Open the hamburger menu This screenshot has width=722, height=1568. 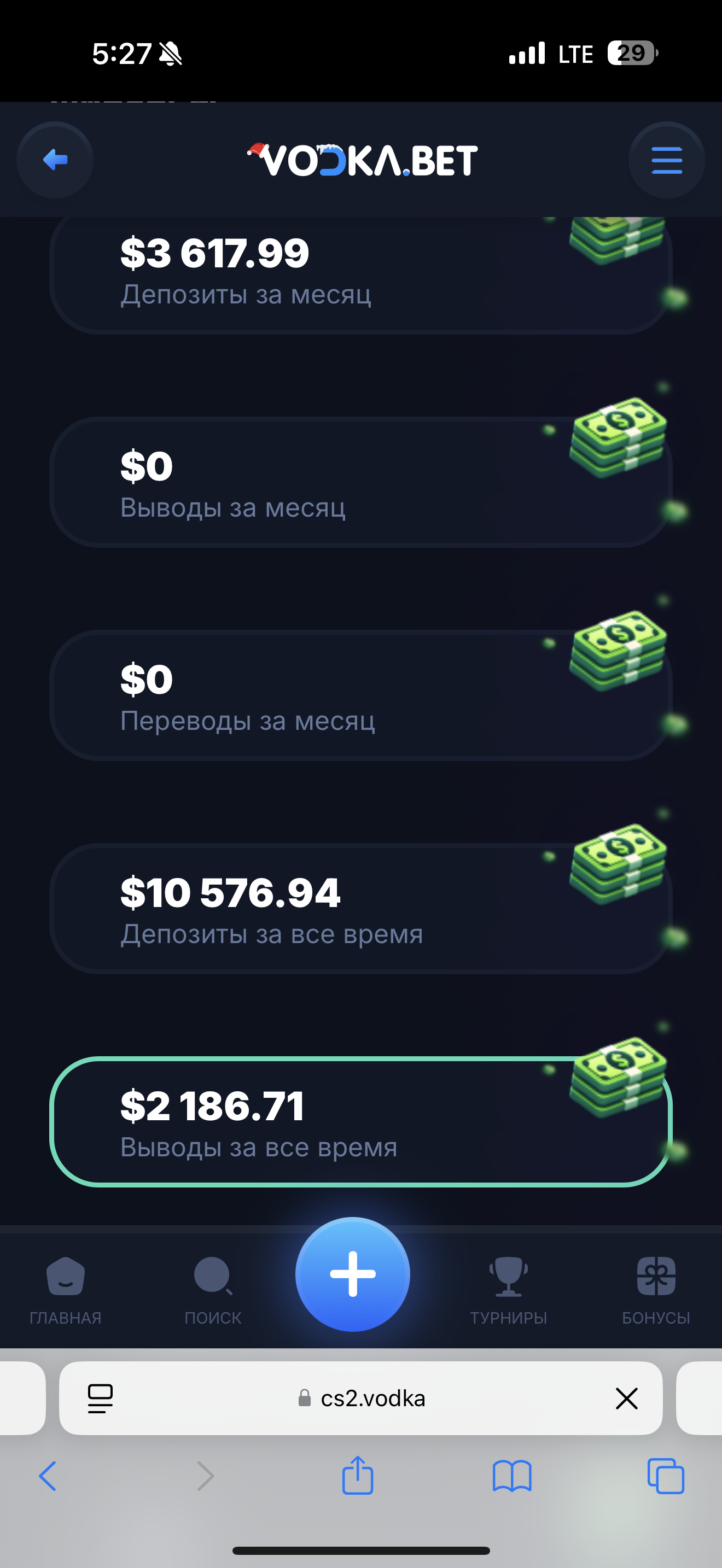[x=667, y=160]
